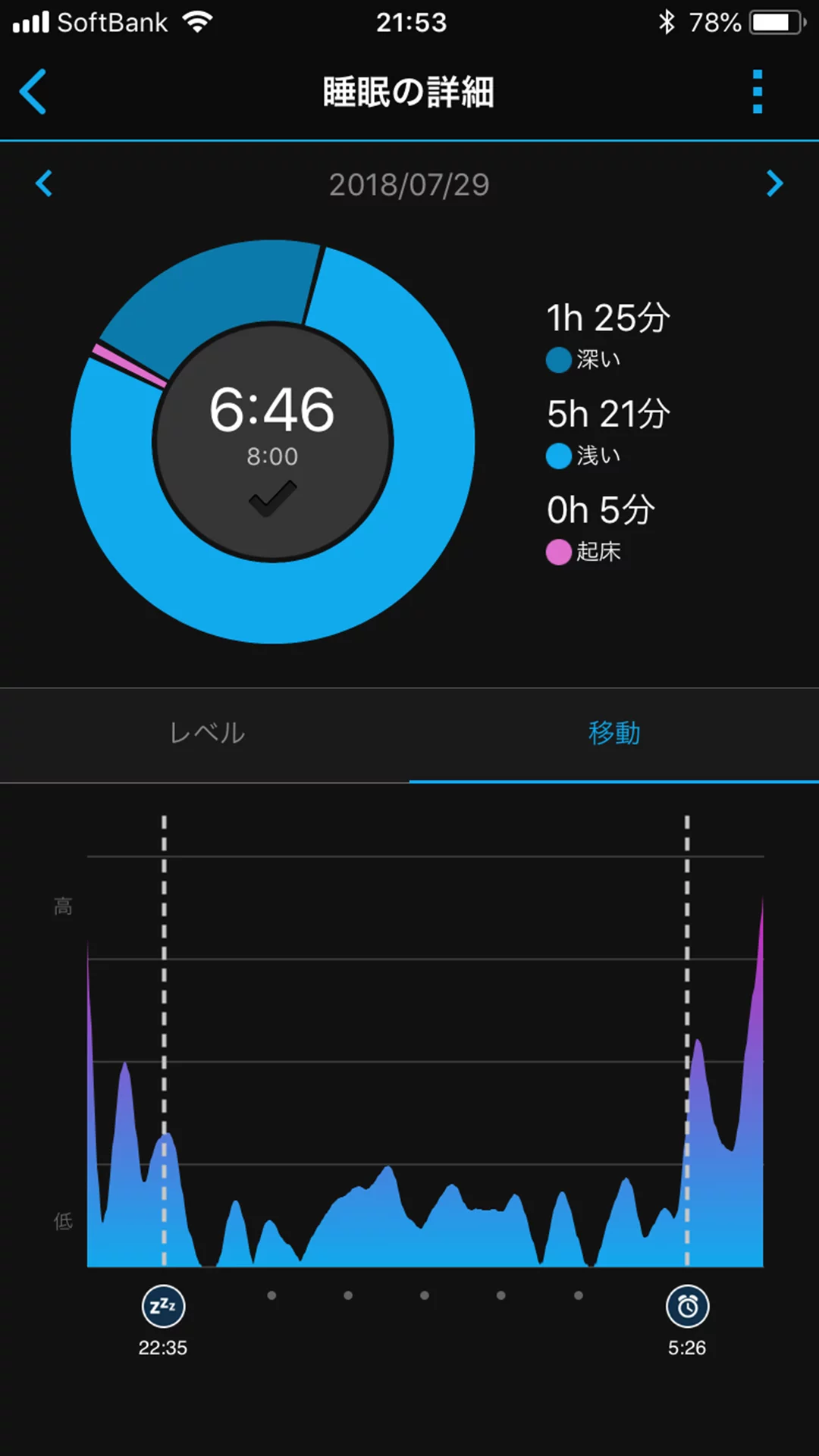
Task: Open the overflow menu
Action: click(757, 92)
